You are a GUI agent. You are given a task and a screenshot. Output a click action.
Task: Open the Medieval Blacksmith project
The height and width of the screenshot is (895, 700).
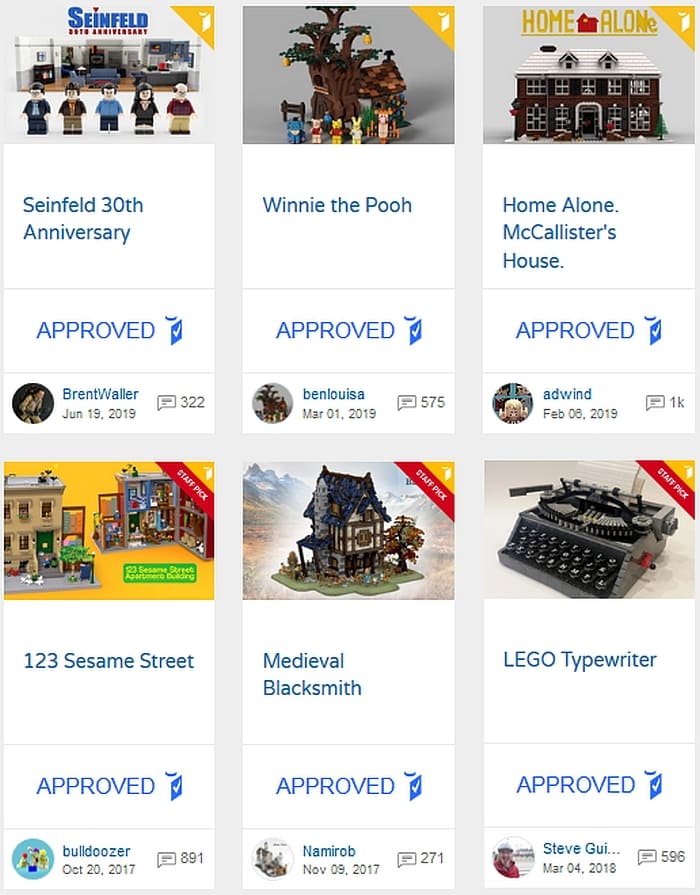click(x=312, y=674)
